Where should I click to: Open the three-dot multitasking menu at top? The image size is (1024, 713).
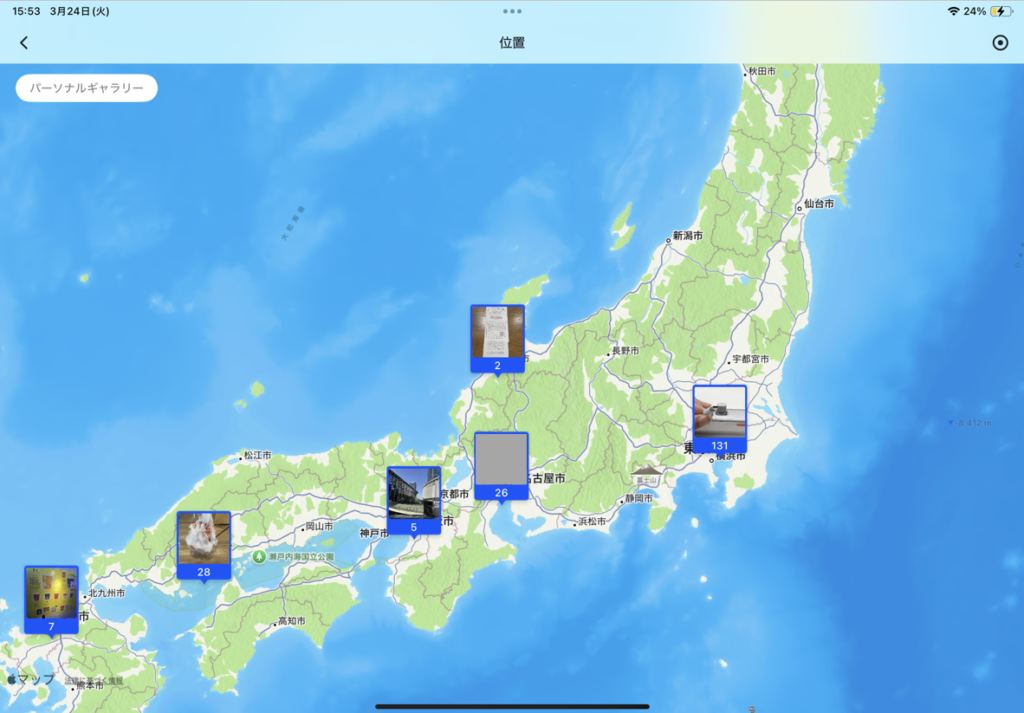pyautogui.click(x=512, y=11)
